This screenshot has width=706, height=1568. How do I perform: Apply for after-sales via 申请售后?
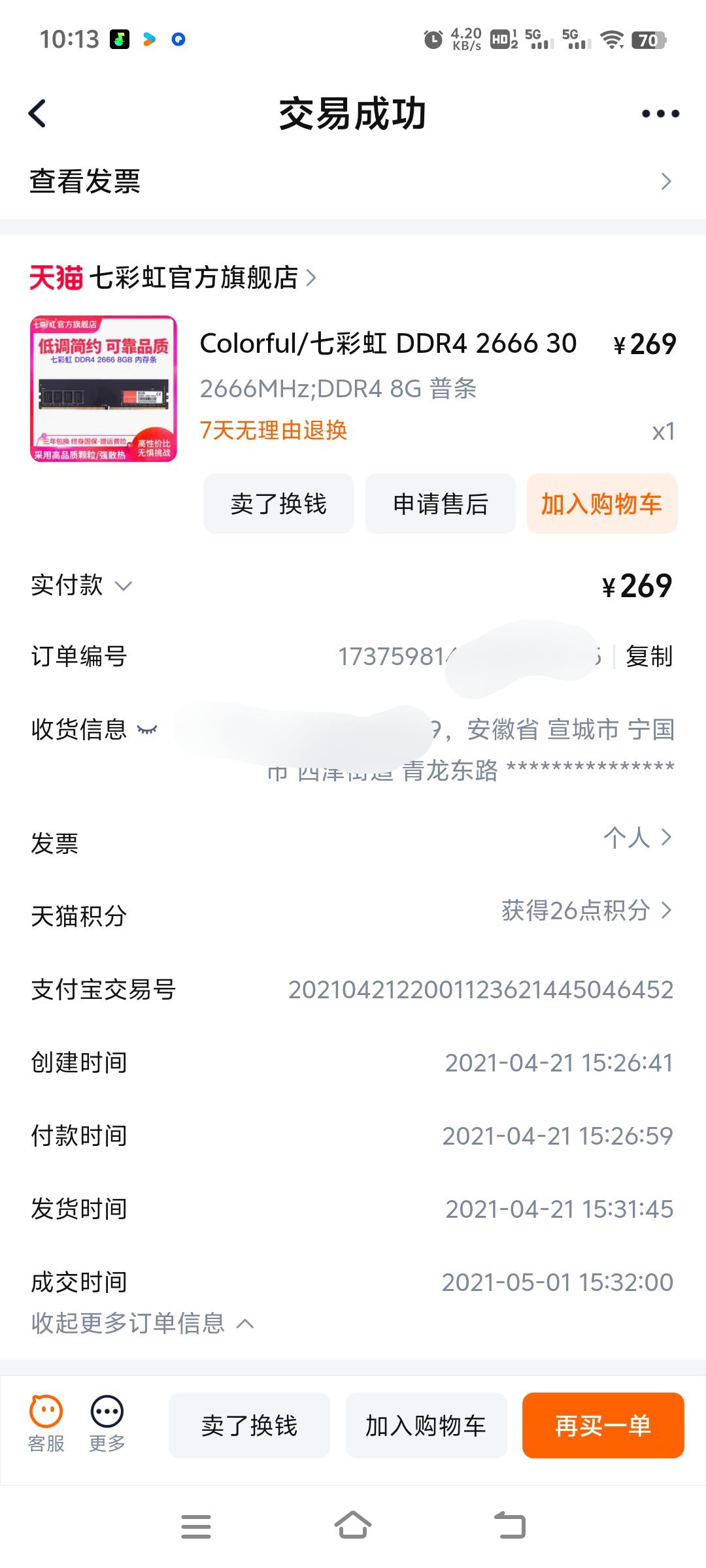(x=441, y=504)
